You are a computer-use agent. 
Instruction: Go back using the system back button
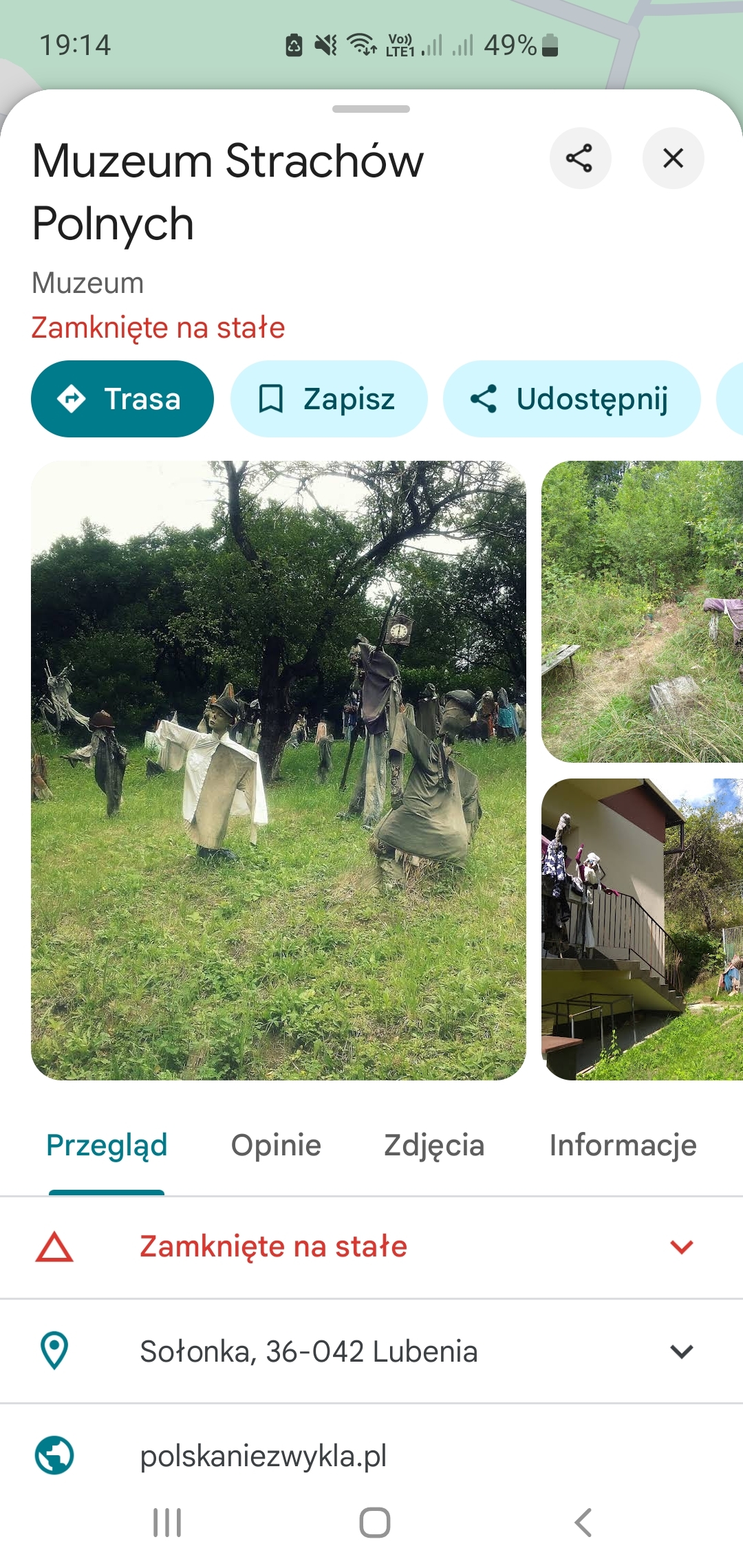(583, 1523)
